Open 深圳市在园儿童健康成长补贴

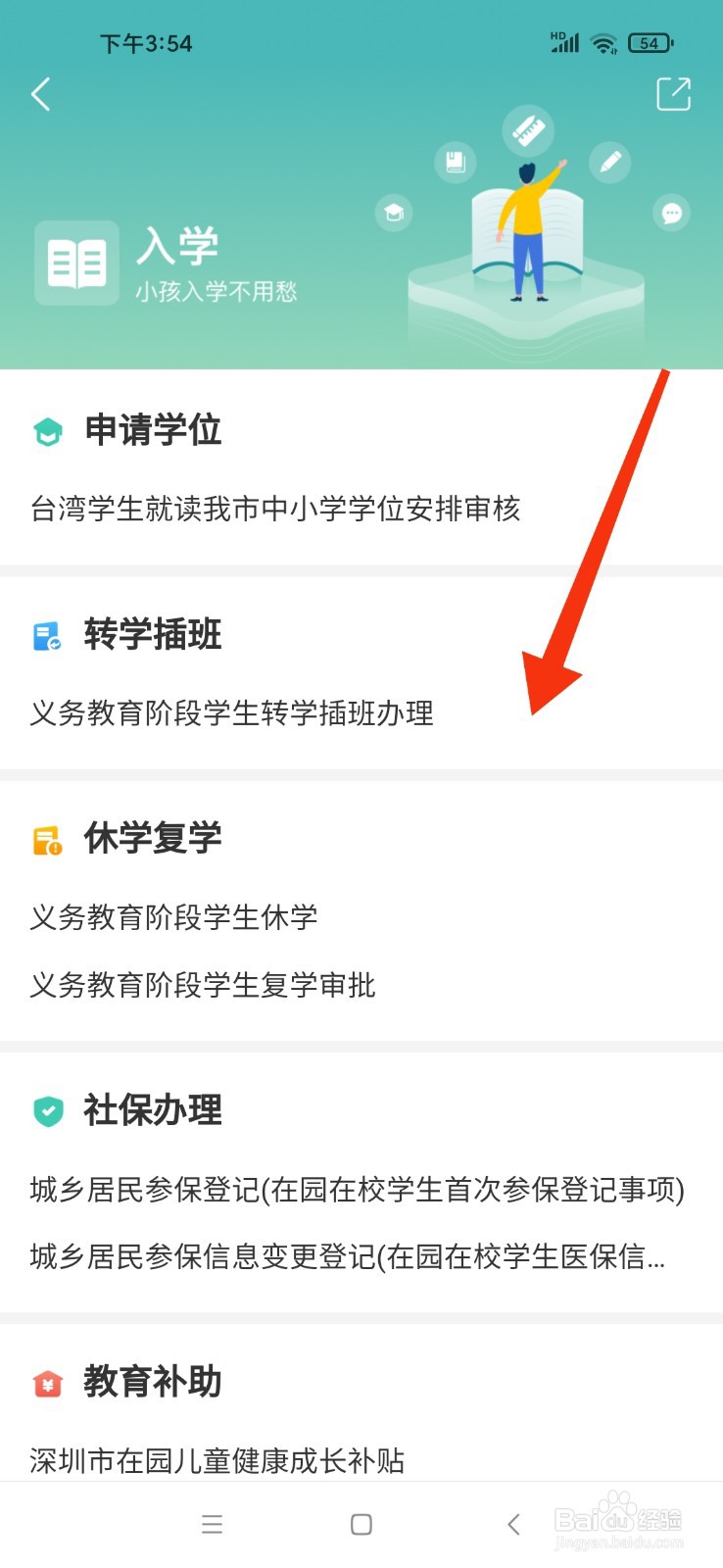216,1460
